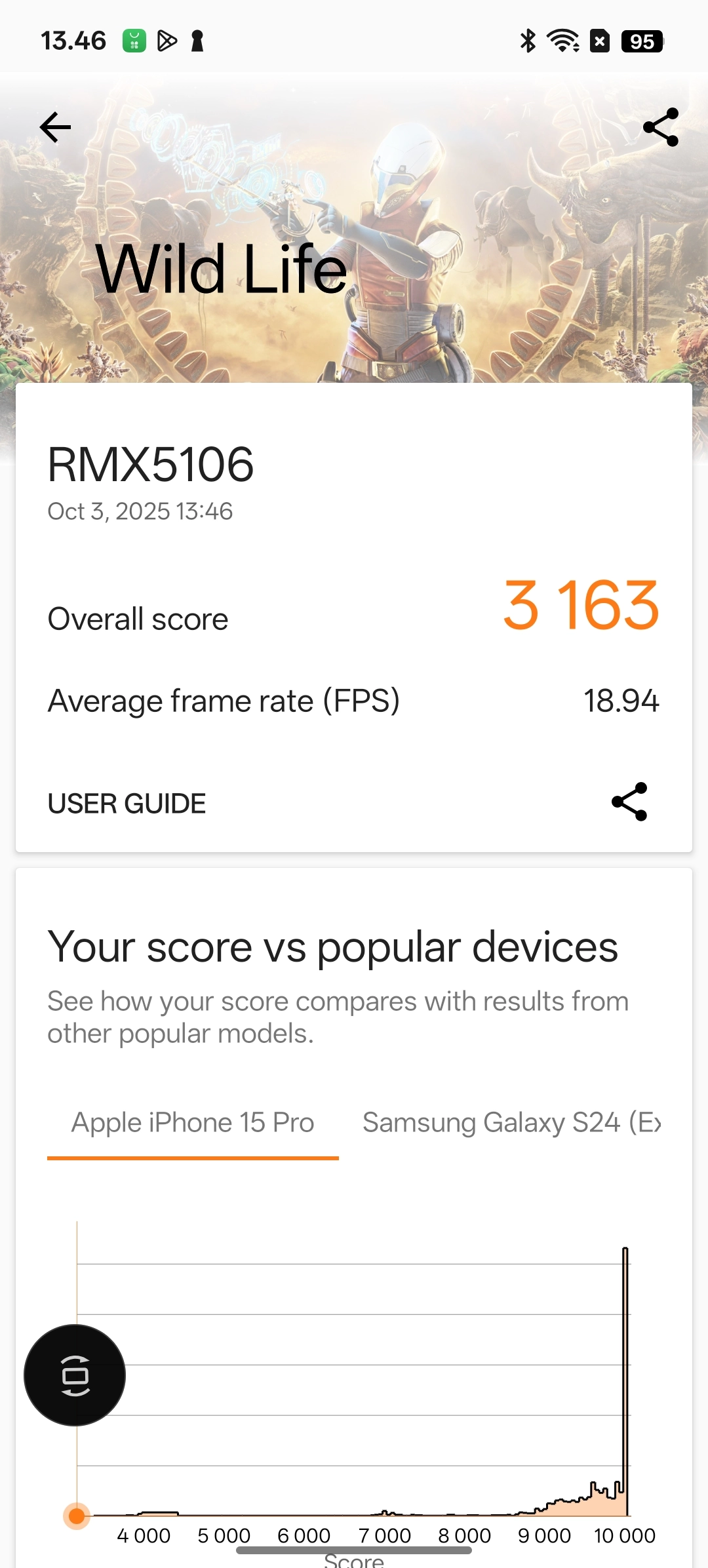Screen dimensions: 708x1568
Task: Select the Apple iPhone 15 Pro tab
Action: tap(193, 1123)
